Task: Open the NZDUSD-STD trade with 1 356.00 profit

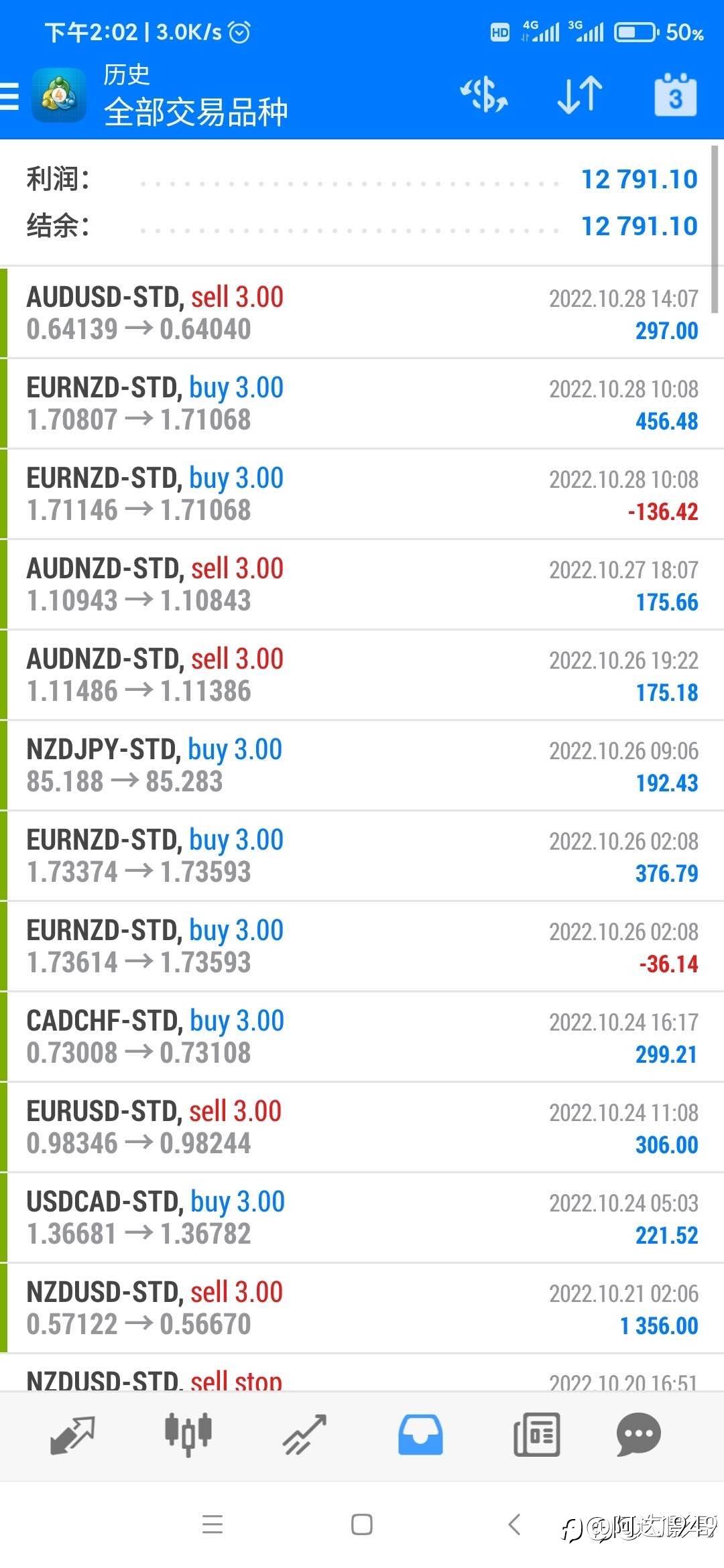Action: click(x=362, y=1308)
